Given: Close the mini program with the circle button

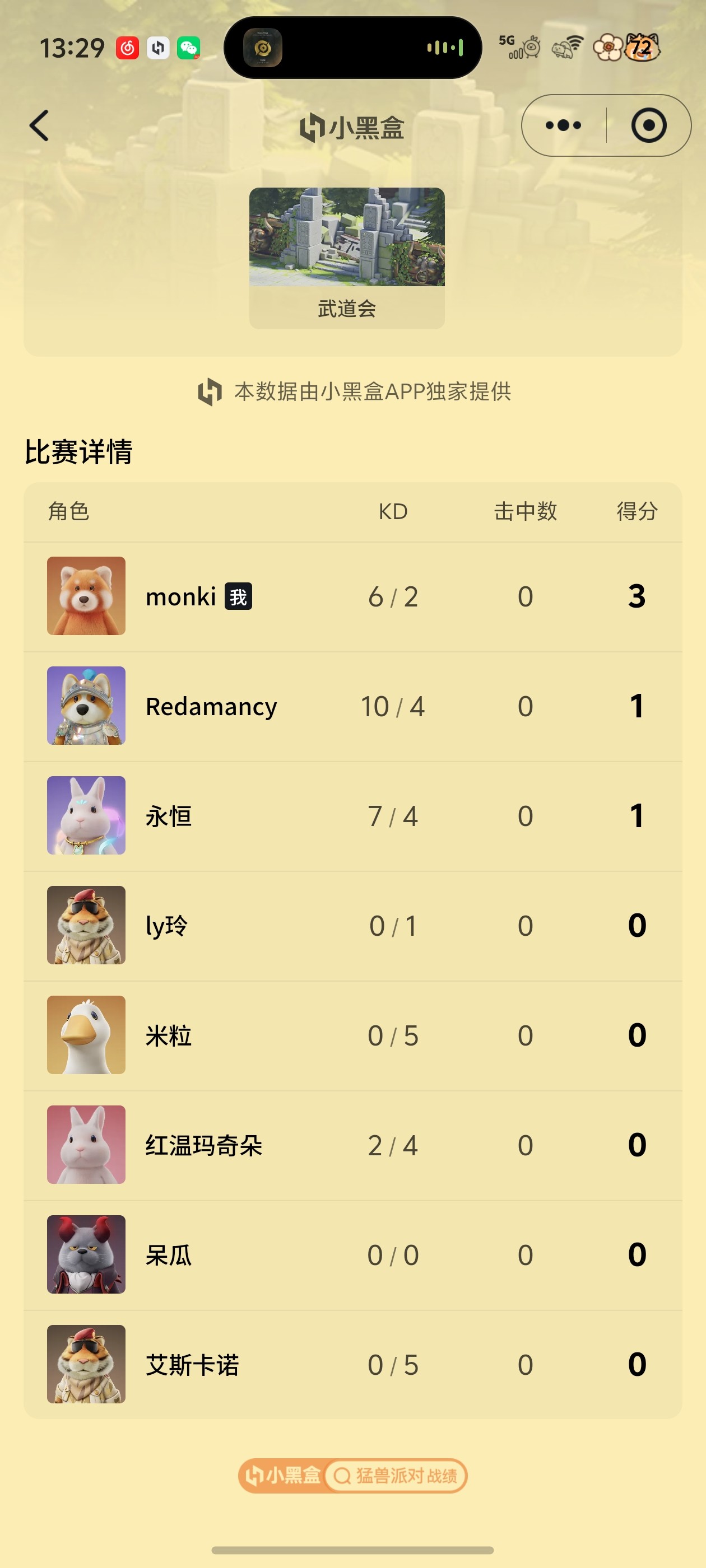Looking at the screenshot, I should pyautogui.click(x=648, y=126).
